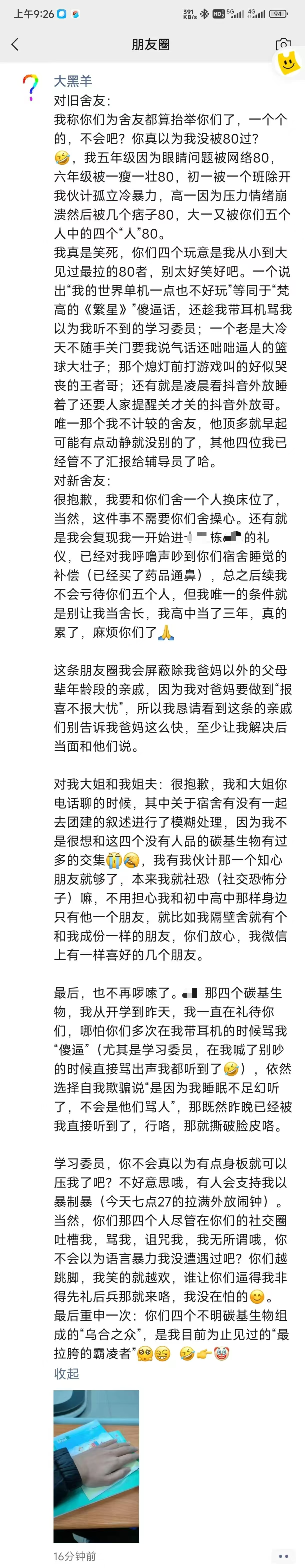This screenshot has width=305, height=1568.
Task: Open the username 大黑羊
Action: point(72,80)
